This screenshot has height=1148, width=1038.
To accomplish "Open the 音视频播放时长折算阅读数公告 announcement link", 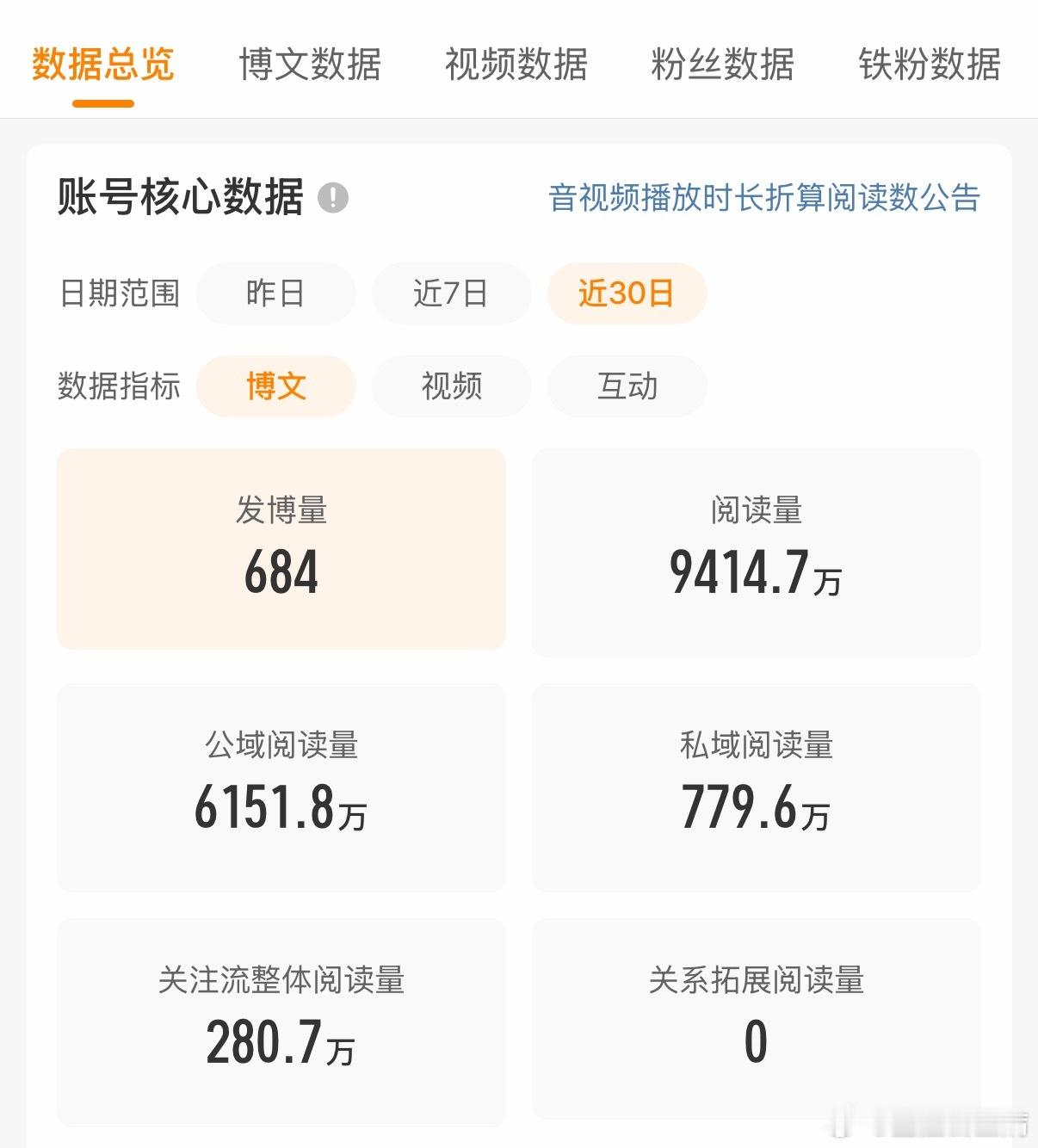I will pos(764,198).
